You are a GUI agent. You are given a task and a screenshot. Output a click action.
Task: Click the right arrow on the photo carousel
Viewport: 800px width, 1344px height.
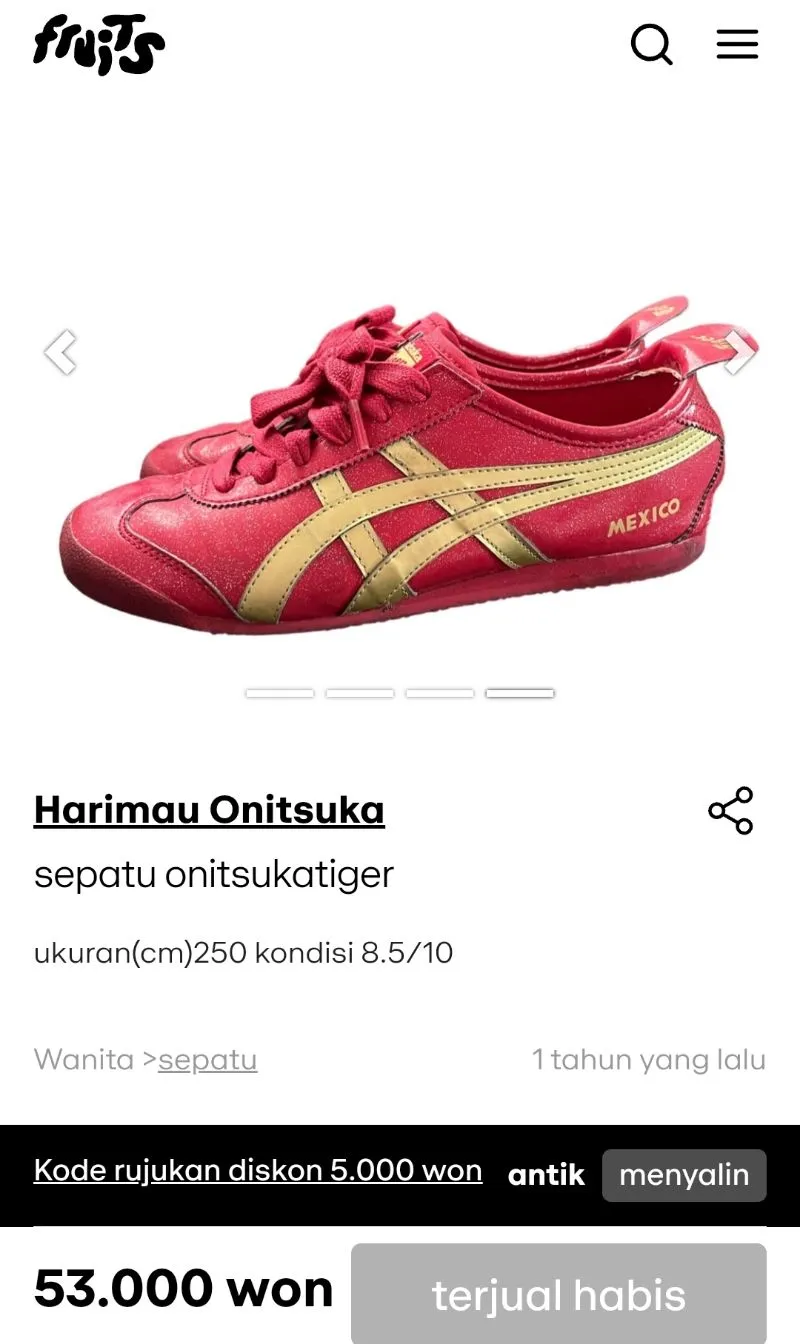(x=739, y=352)
